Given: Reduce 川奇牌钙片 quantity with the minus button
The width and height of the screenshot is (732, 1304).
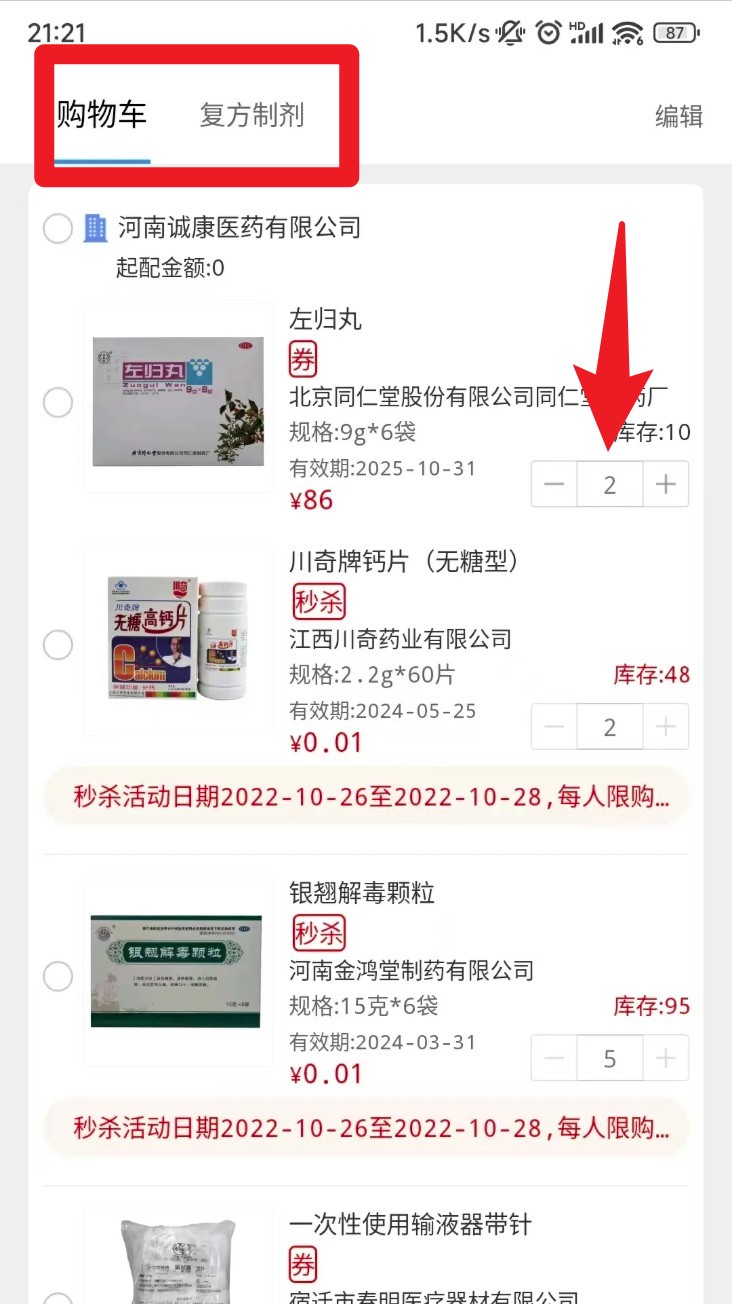Looking at the screenshot, I should (554, 727).
